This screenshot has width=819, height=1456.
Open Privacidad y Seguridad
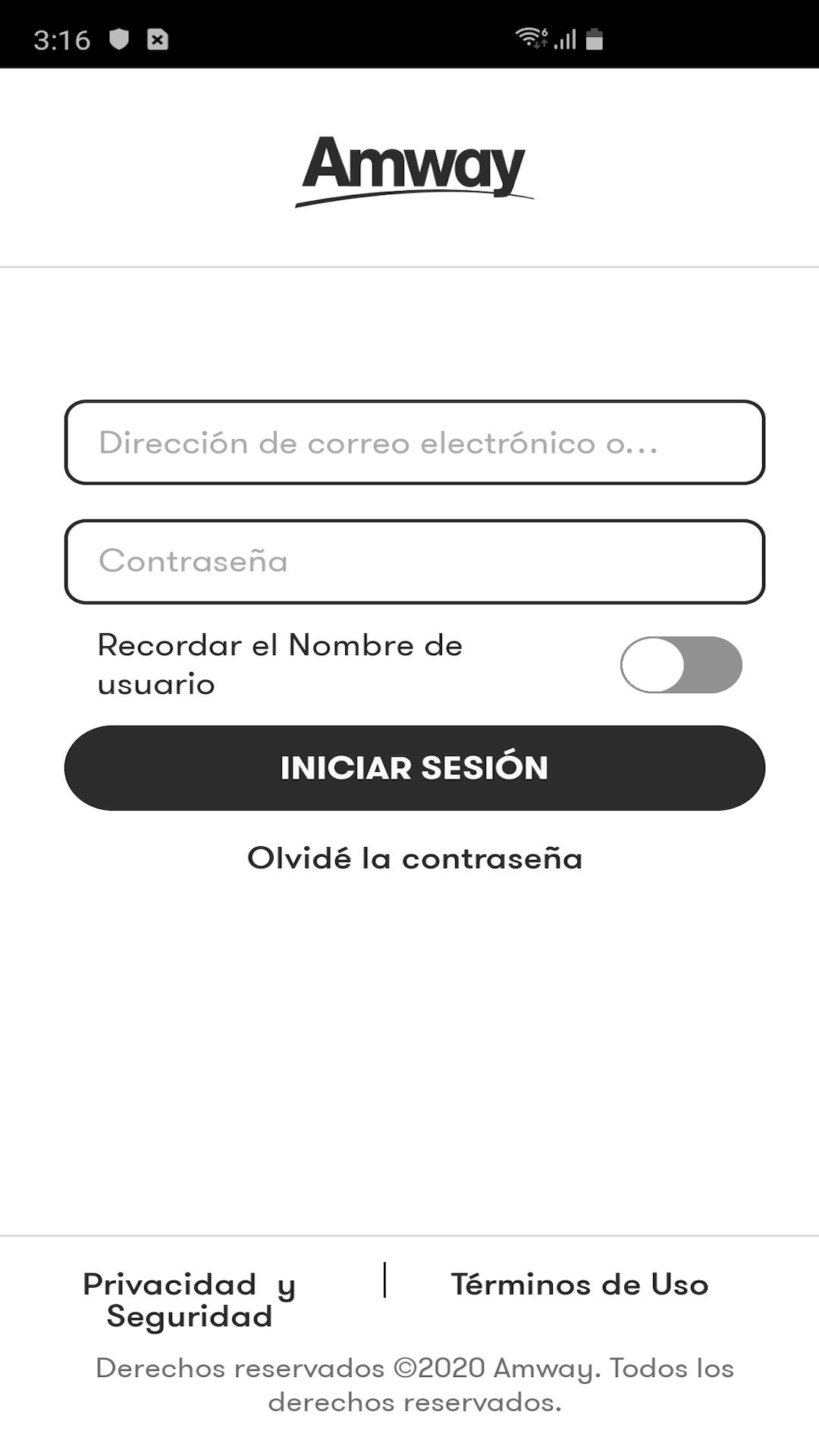coord(189,1300)
